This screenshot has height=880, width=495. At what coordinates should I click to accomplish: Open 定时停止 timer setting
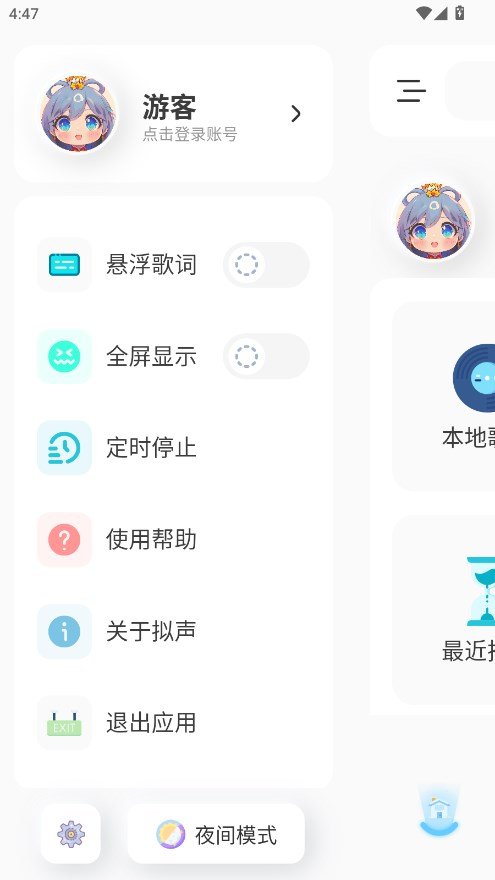[x=173, y=448]
